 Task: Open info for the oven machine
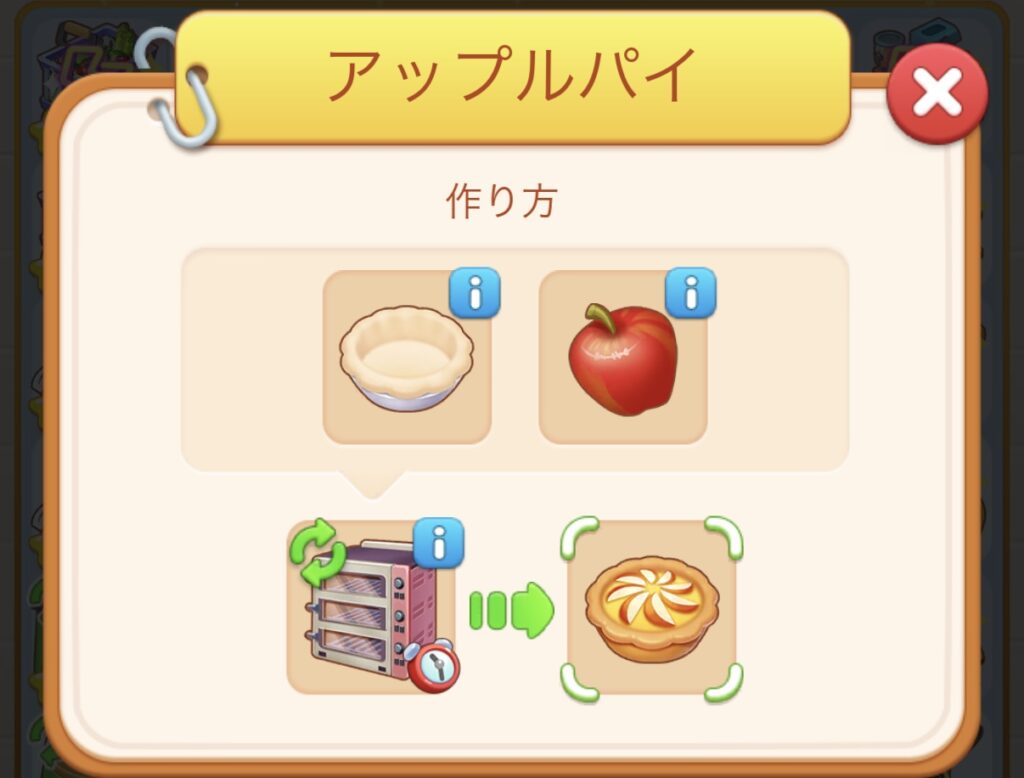pos(438,543)
